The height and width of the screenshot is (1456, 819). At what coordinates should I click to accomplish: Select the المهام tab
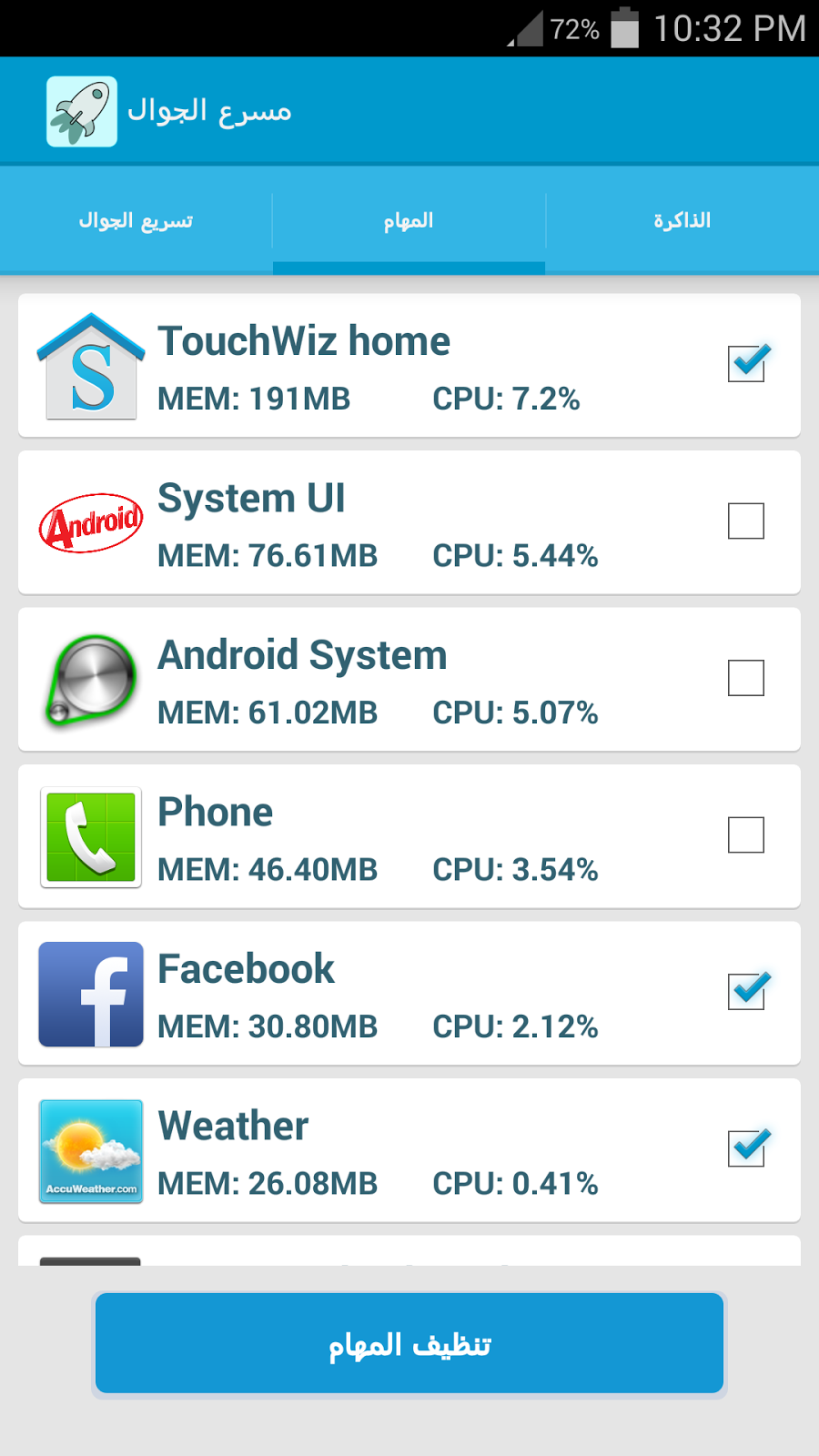pos(409,220)
